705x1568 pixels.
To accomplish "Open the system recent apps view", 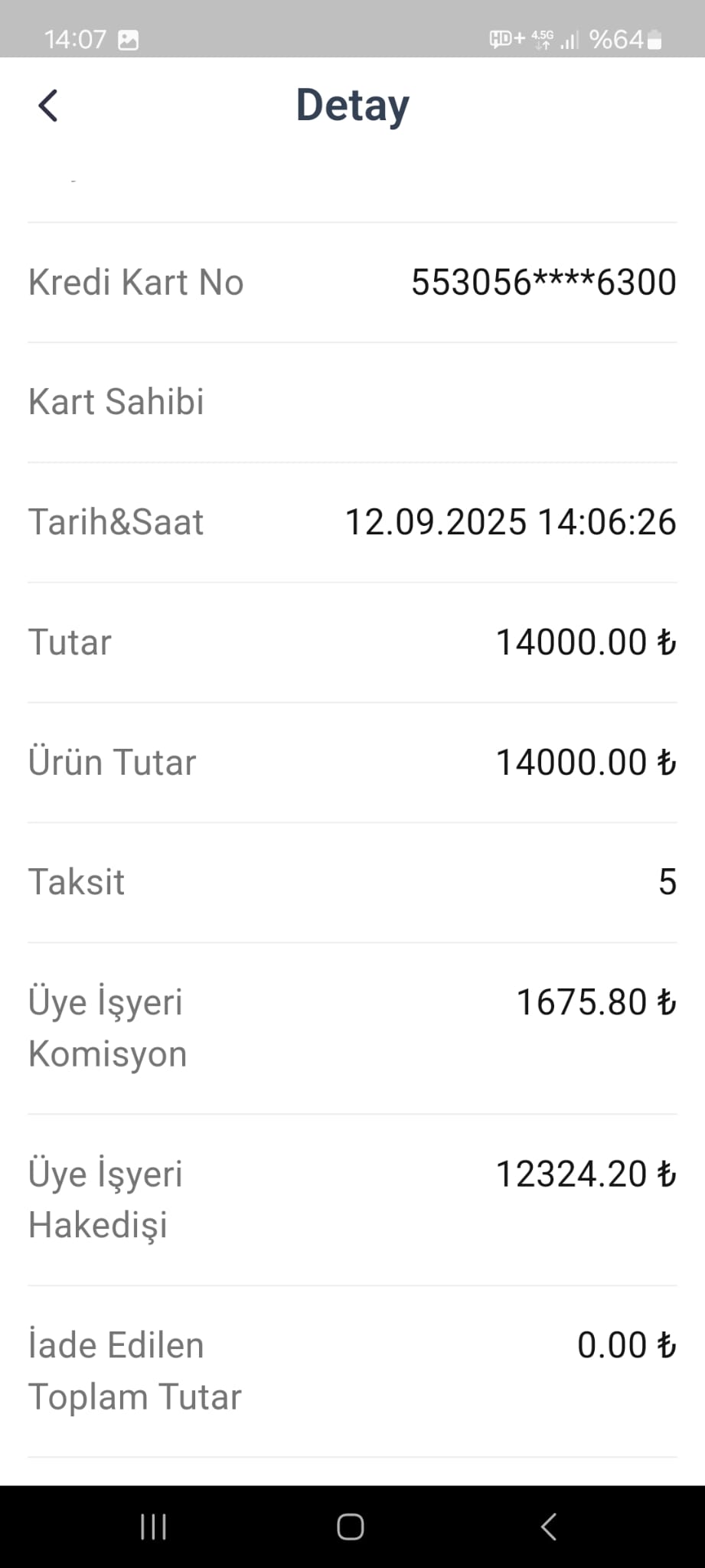I will pyautogui.click(x=153, y=1527).
